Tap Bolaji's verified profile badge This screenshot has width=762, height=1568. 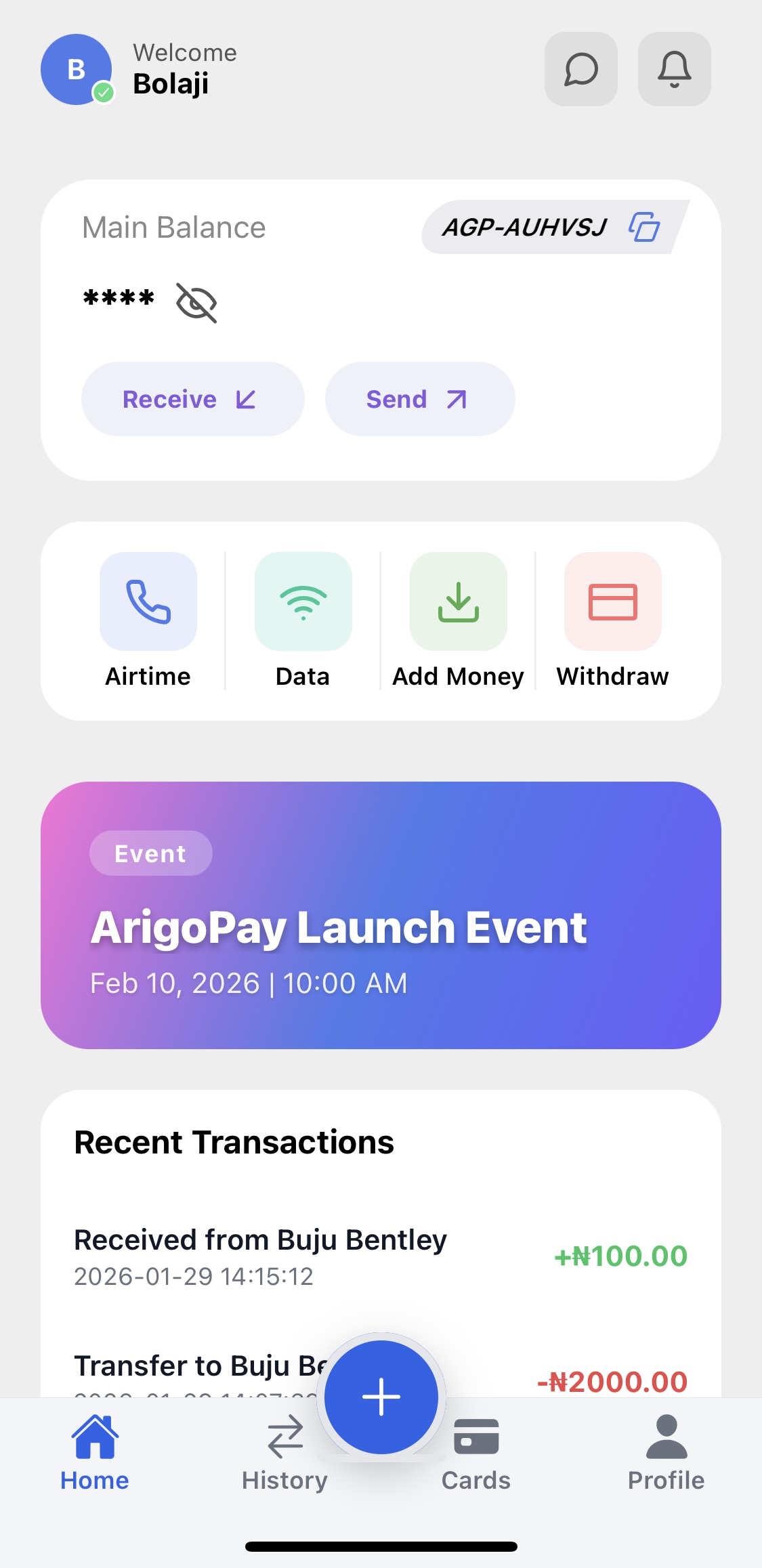click(103, 93)
